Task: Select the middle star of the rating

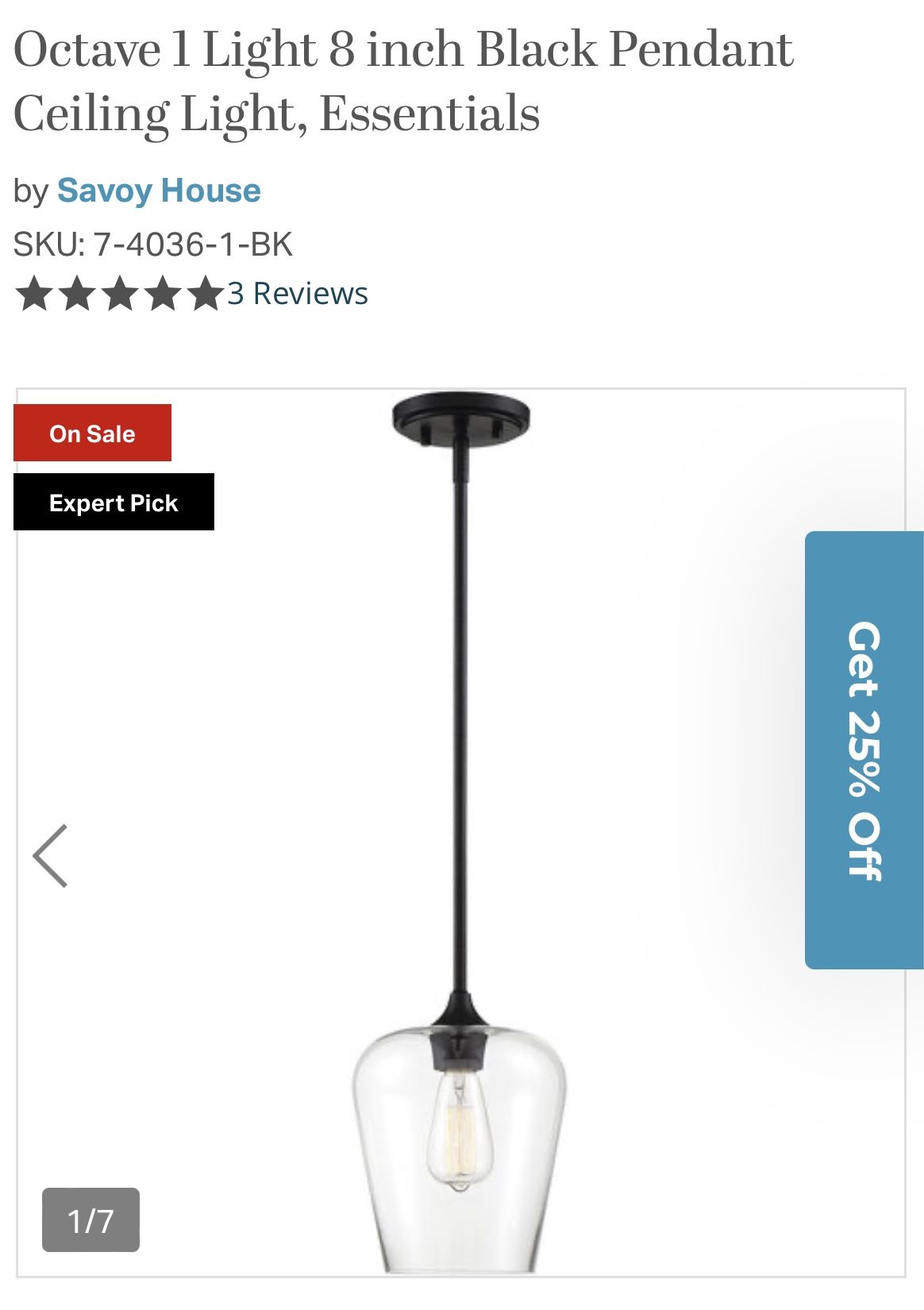Action: point(119,293)
